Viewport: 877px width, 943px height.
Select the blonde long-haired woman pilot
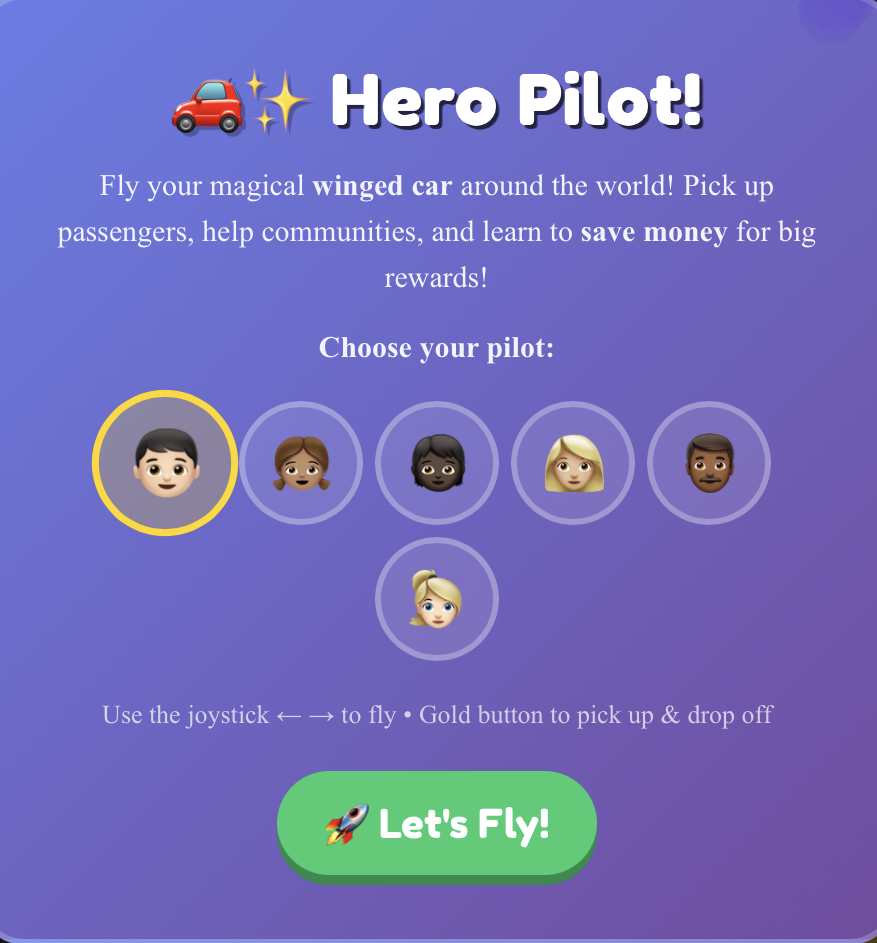click(573, 463)
